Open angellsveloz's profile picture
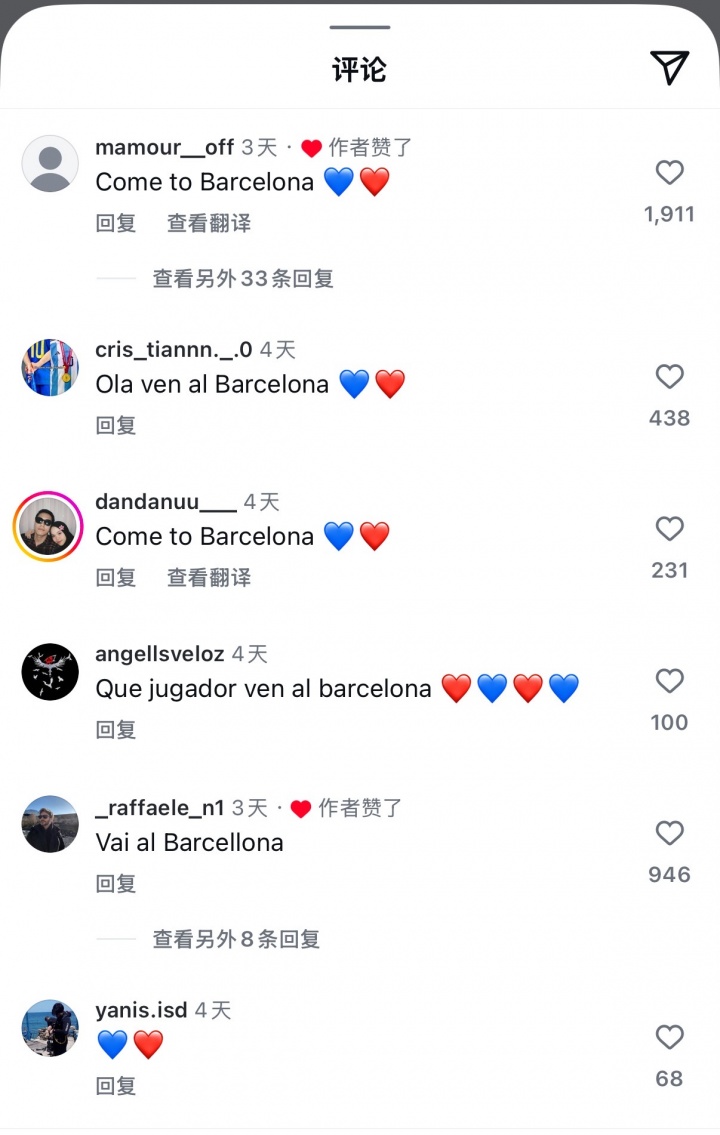This screenshot has width=720, height=1135. coord(50,671)
